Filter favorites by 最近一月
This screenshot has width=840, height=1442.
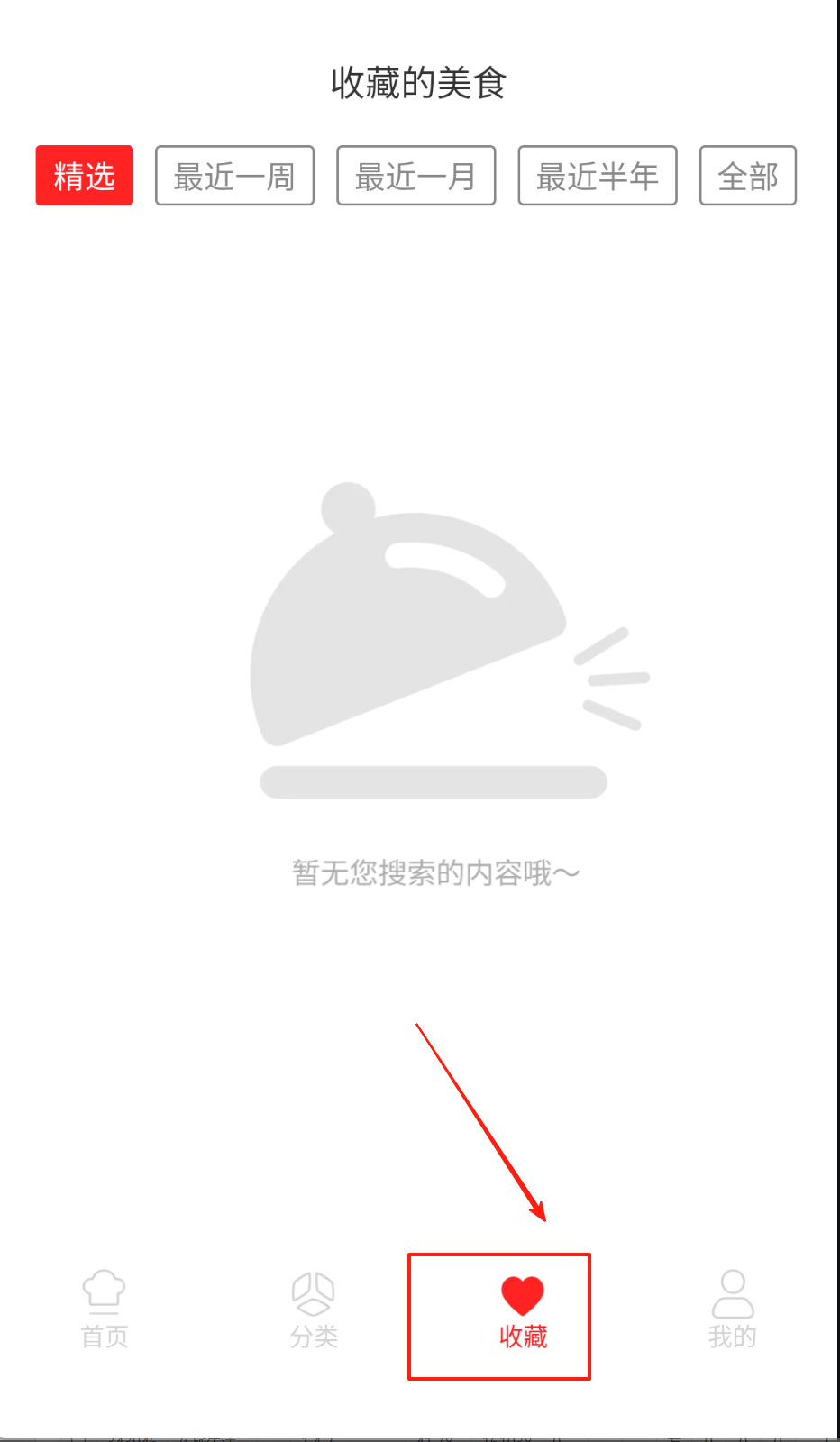click(415, 176)
